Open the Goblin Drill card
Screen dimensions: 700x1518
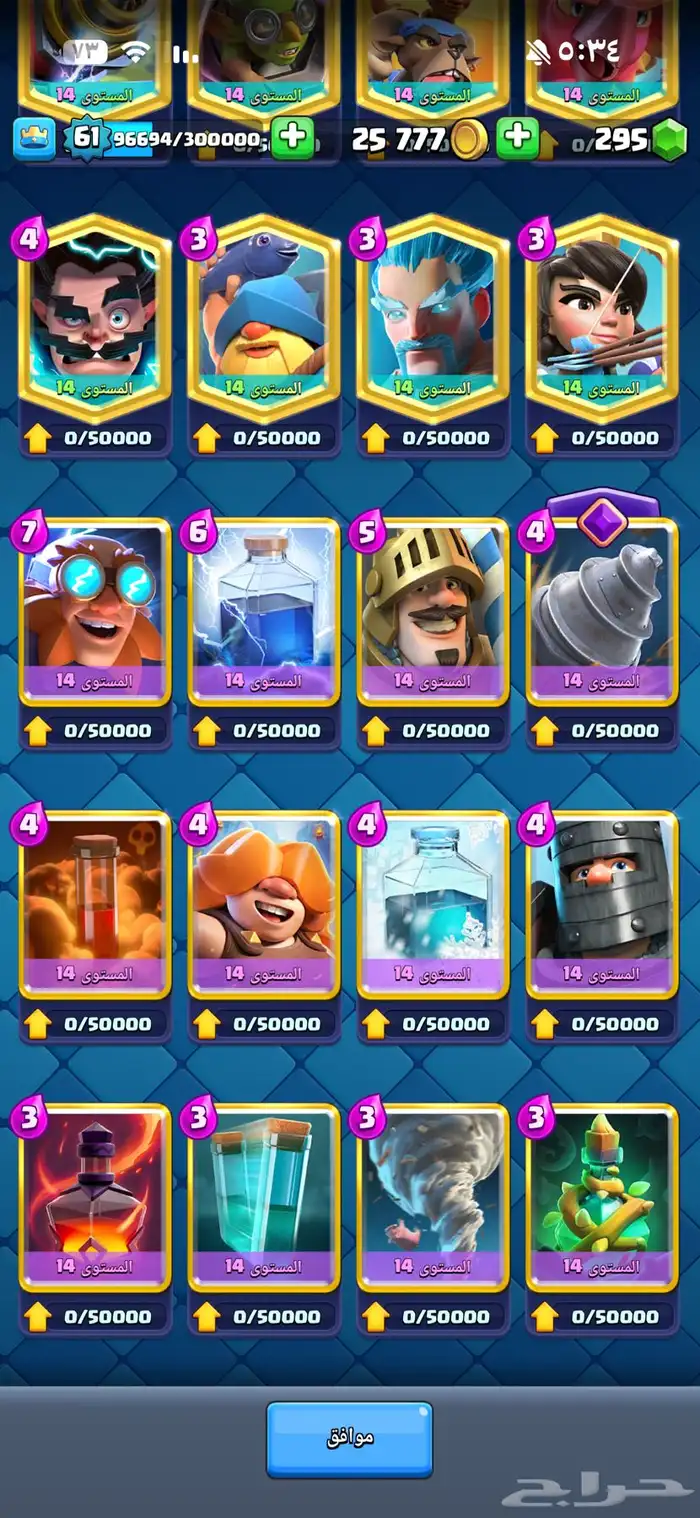602,612
